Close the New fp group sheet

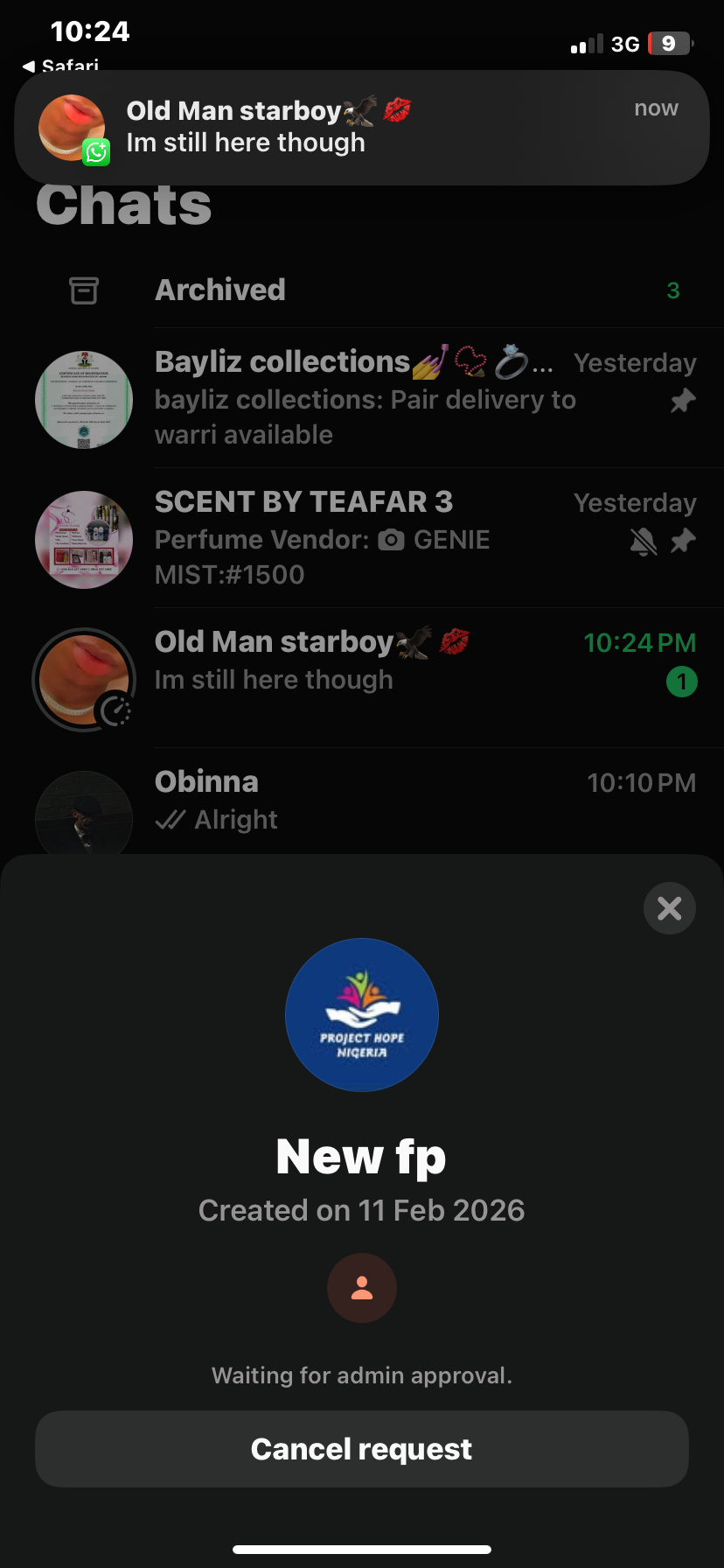(x=669, y=908)
